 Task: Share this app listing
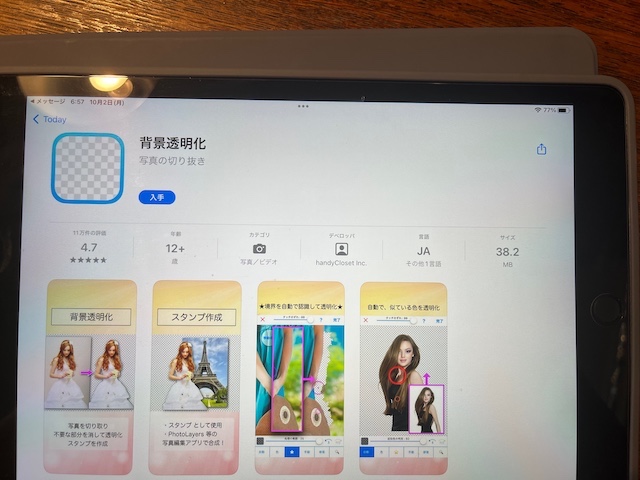click(x=541, y=149)
